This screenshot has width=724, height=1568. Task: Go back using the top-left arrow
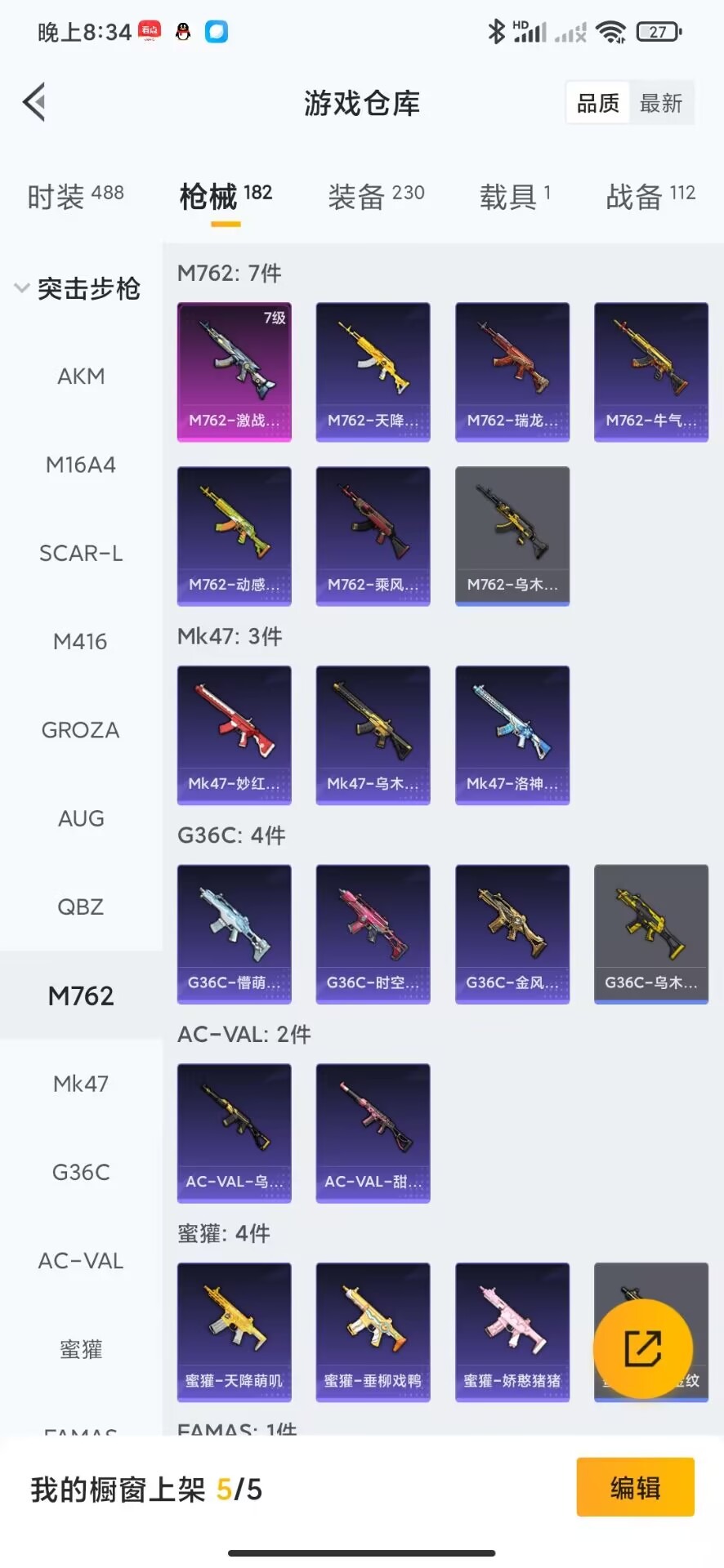[34, 103]
